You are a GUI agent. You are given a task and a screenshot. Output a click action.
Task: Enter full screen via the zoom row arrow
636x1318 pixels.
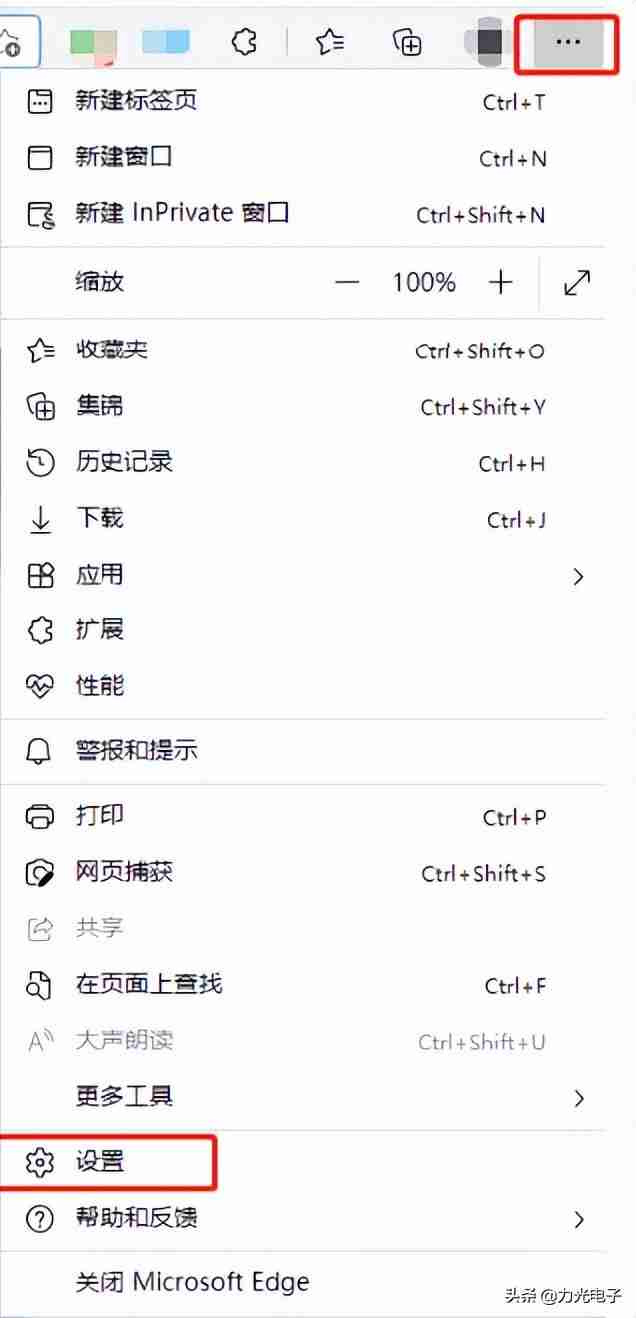[577, 283]
